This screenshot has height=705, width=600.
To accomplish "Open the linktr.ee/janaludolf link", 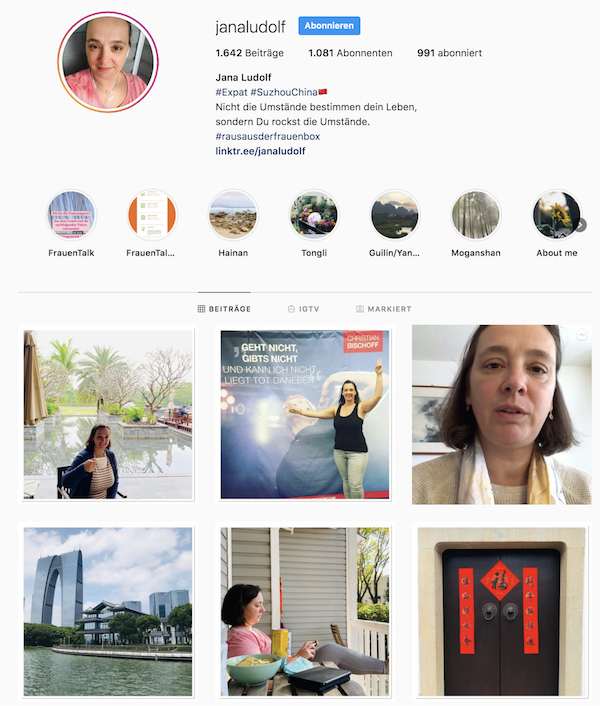I will point(260,151).
